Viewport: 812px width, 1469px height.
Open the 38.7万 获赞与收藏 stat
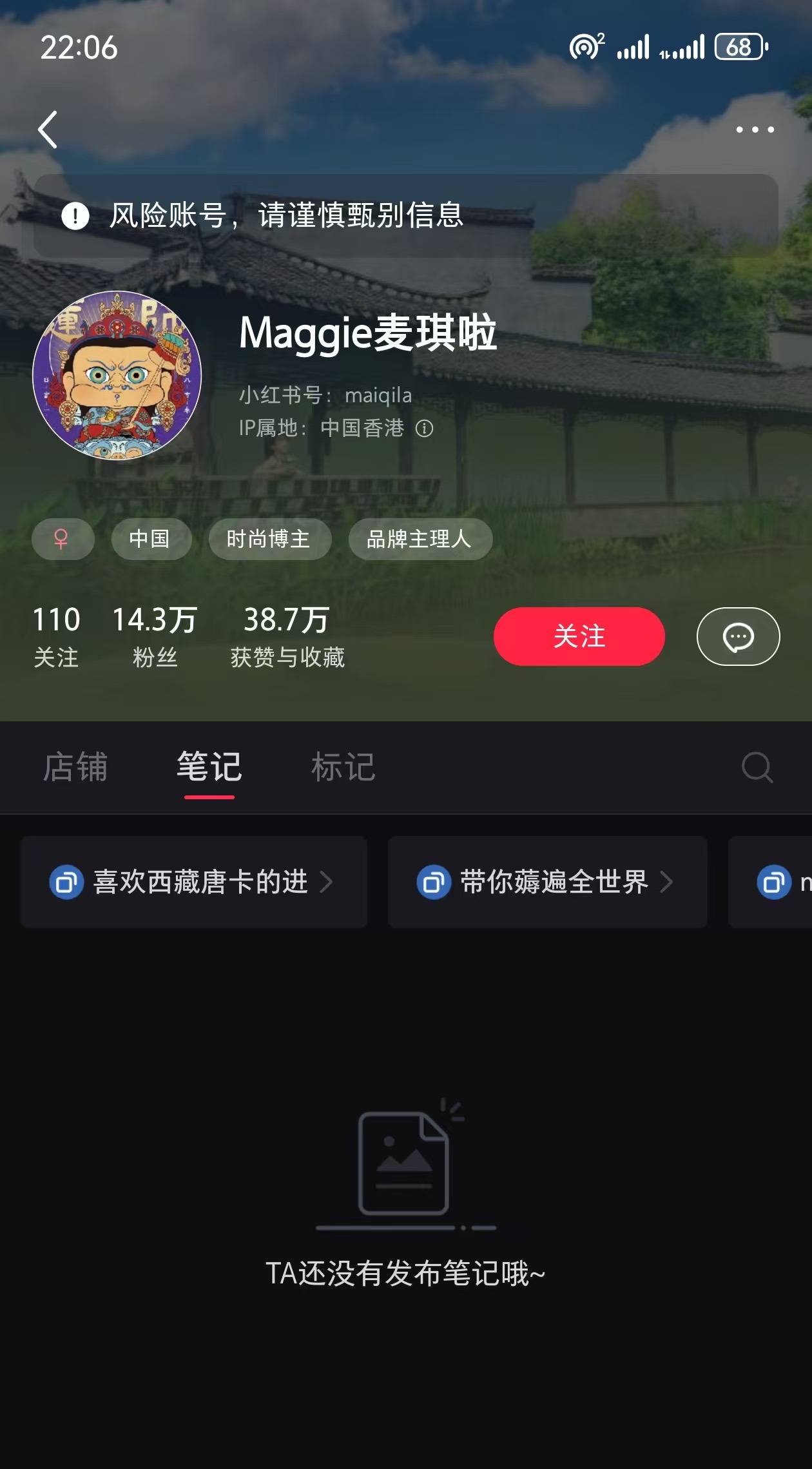(287, 636)
